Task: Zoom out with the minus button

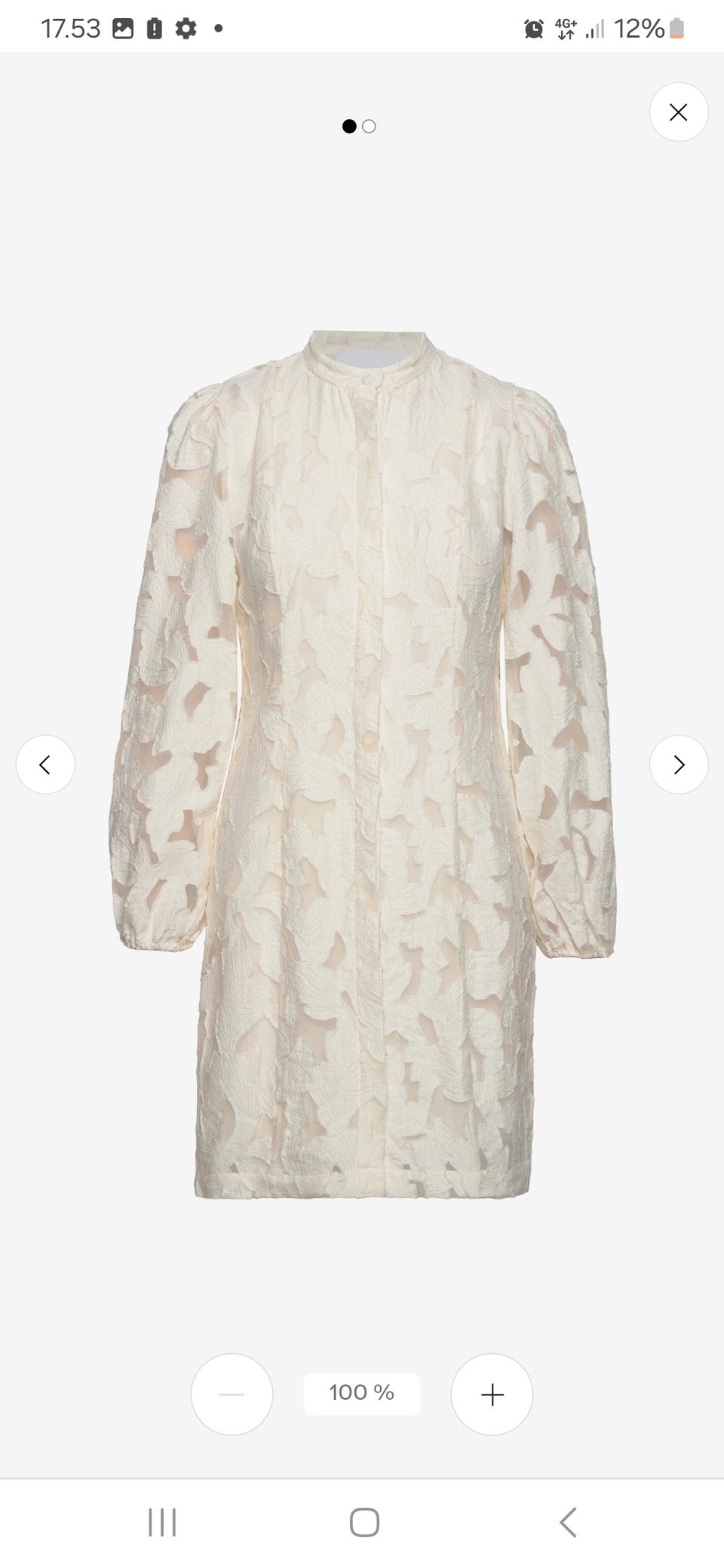Action: tap(232, 1394)
